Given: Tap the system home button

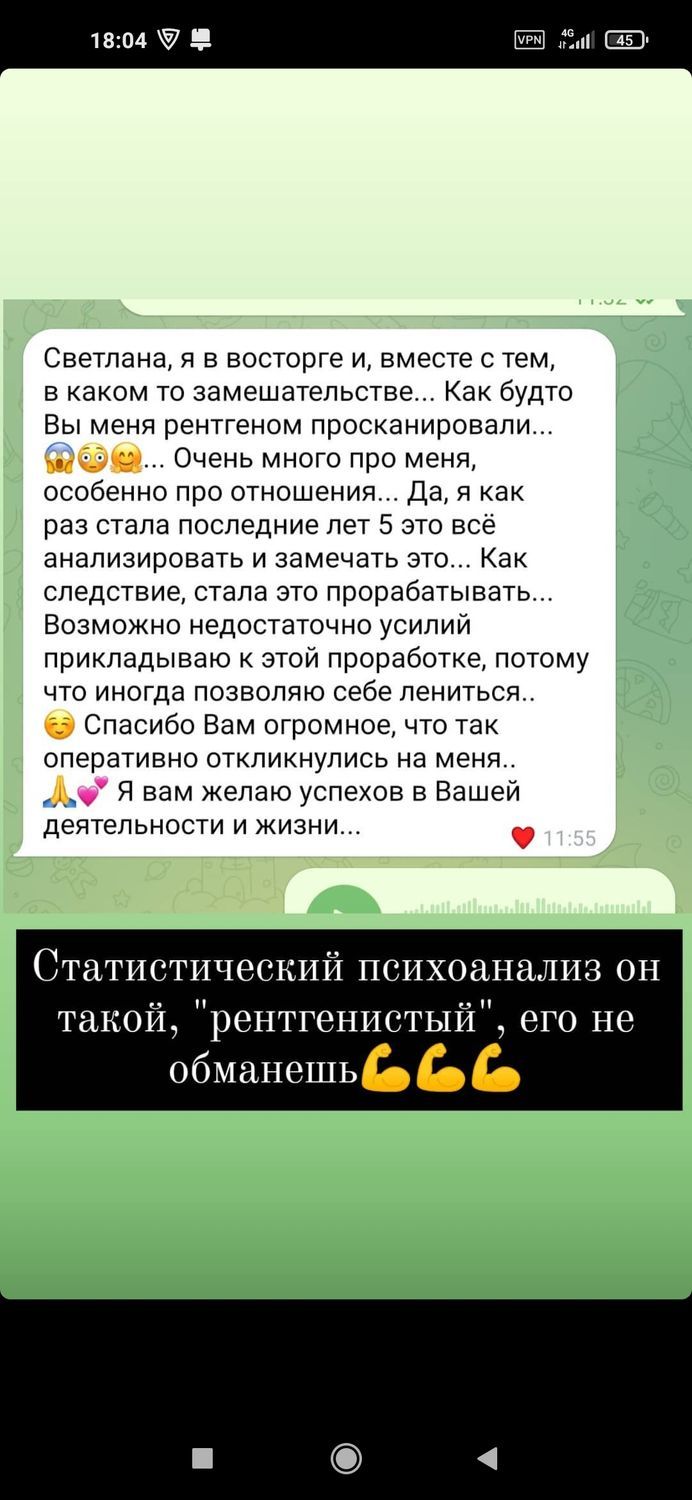Looking at the screenshot, I should (x=346, y=1459).
